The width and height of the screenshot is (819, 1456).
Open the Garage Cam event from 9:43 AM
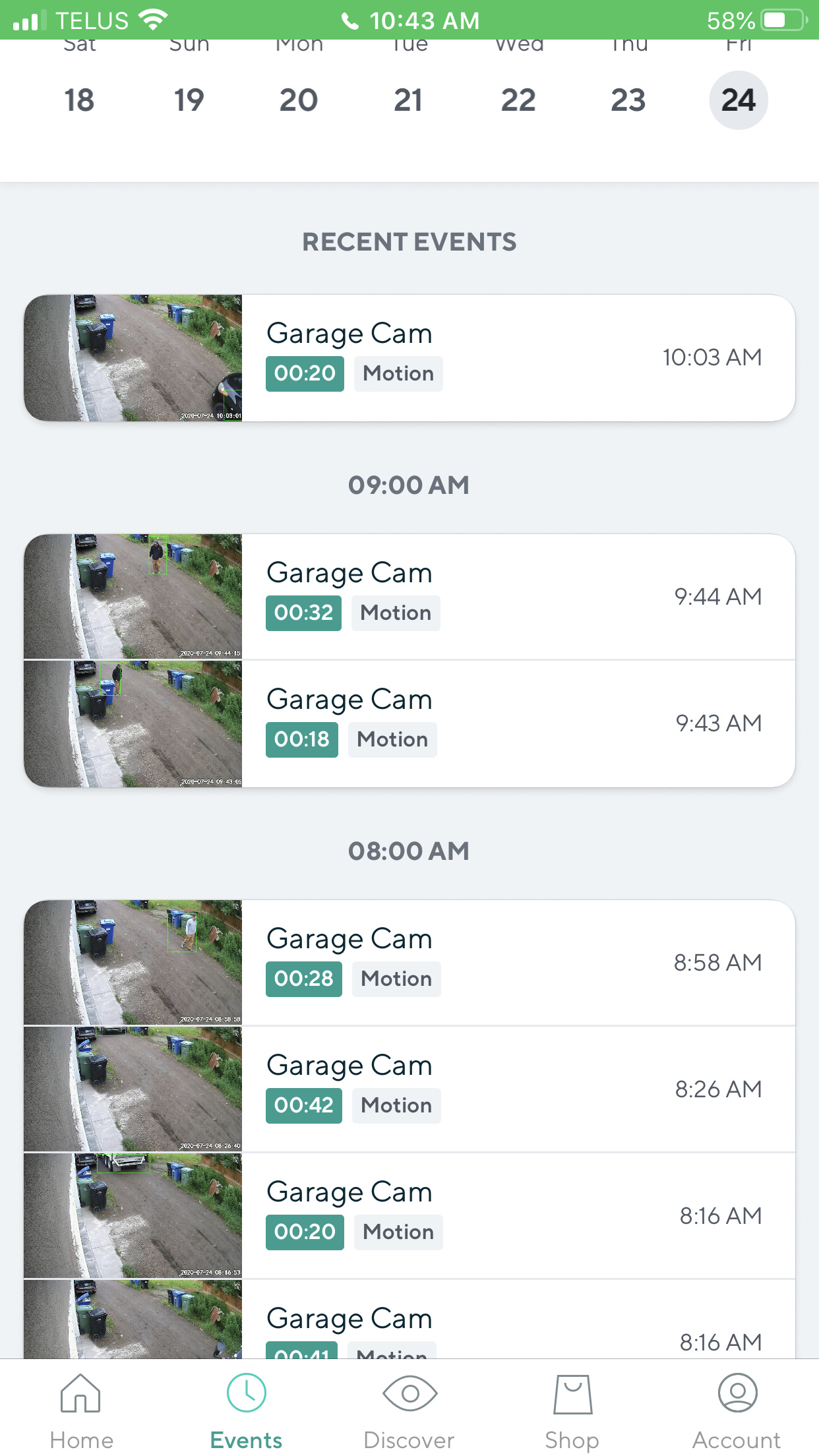pyautogui.click(x=409, y=723)
